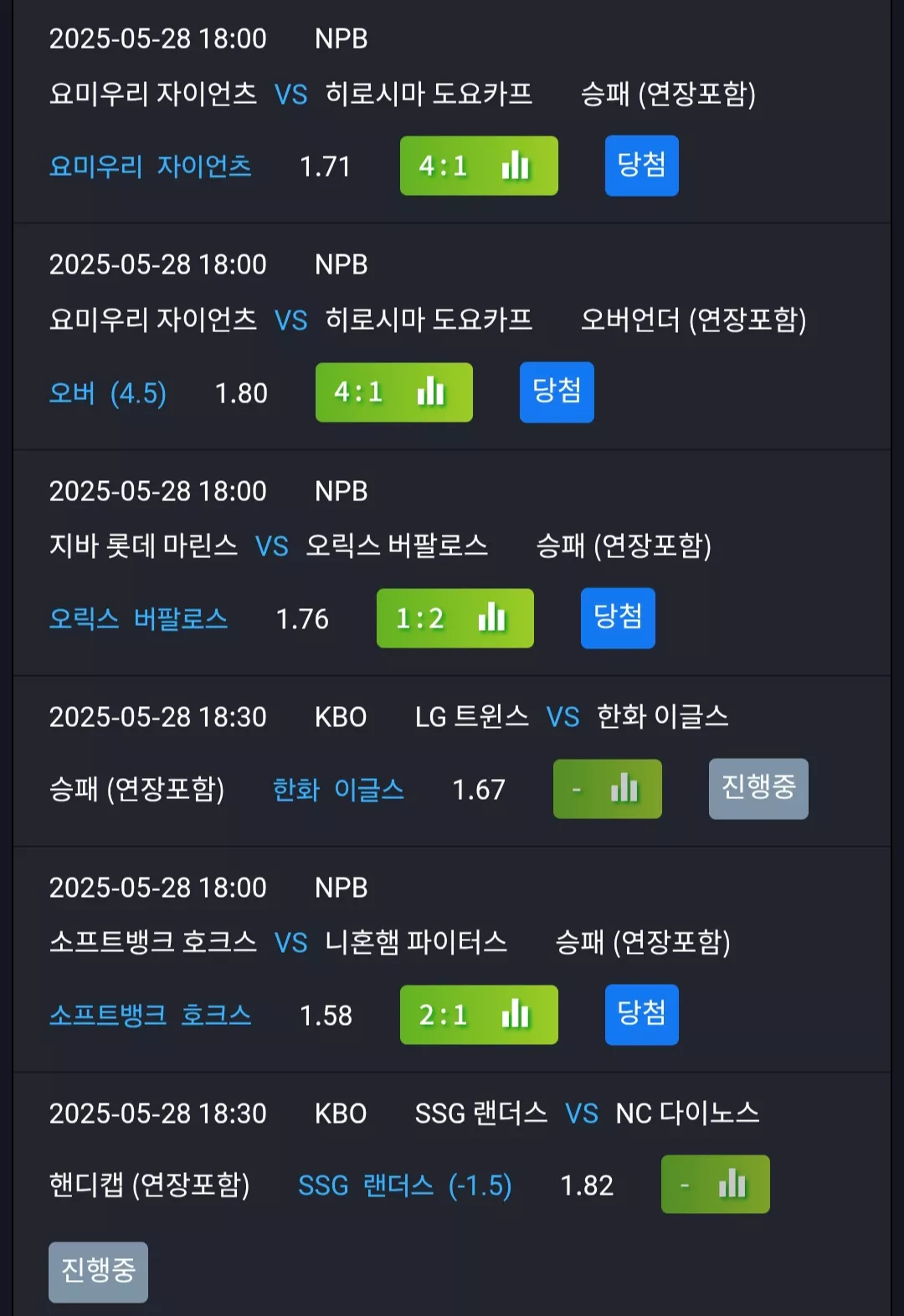Tap 당첨 on the 소프트뱅크 호크스 bet
This screenshot has height=1316, width=904.
point(642,1015)
